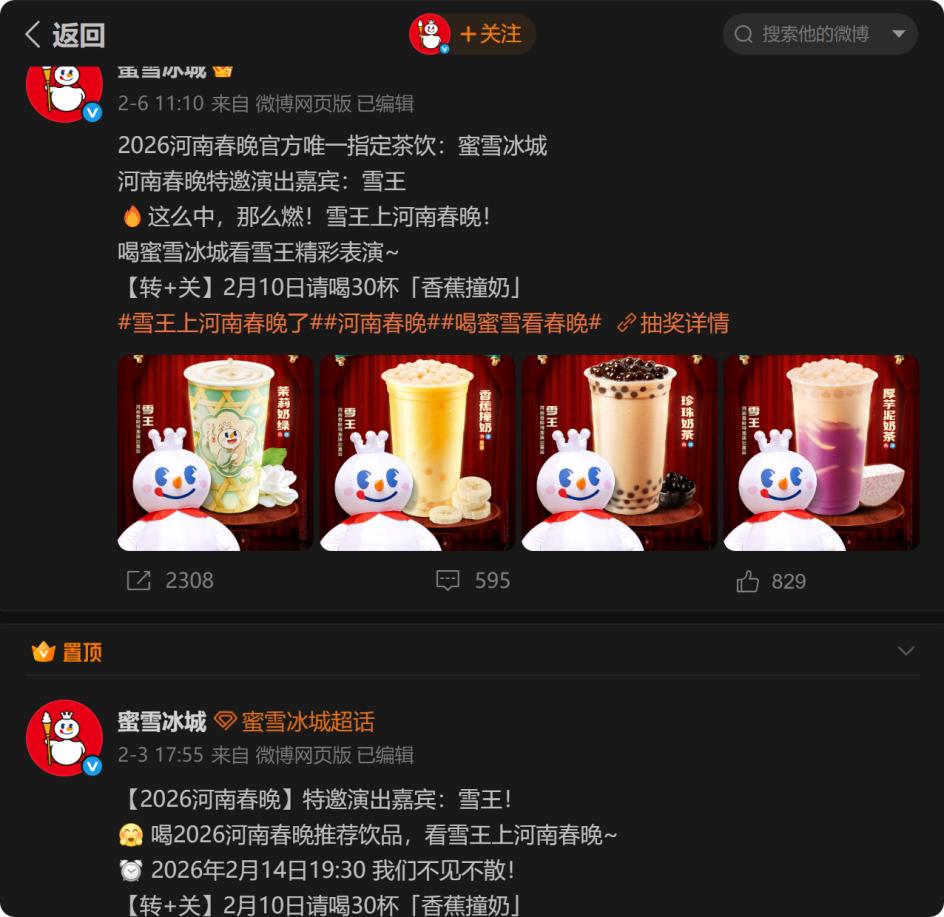Open 蜜雪冰城 avatar on the pinned post

(64, 738)
